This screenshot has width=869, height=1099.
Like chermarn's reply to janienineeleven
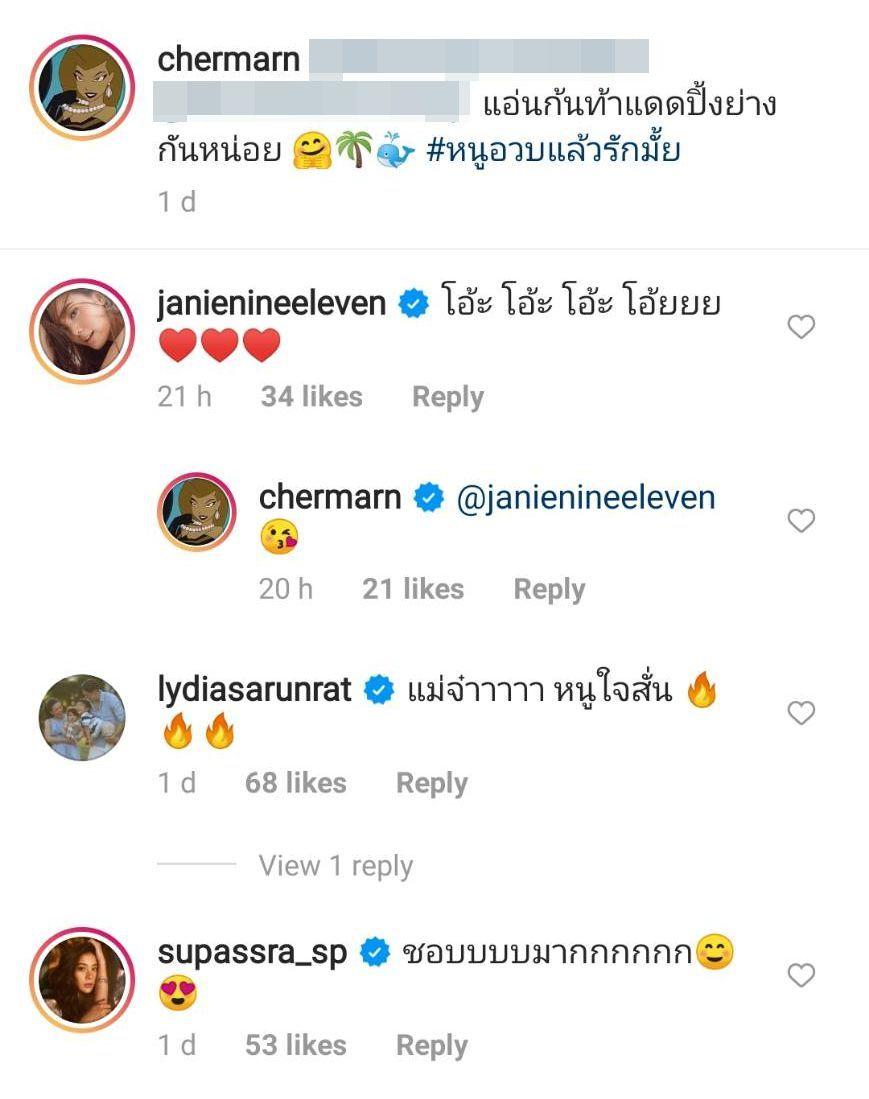point(801,520)
